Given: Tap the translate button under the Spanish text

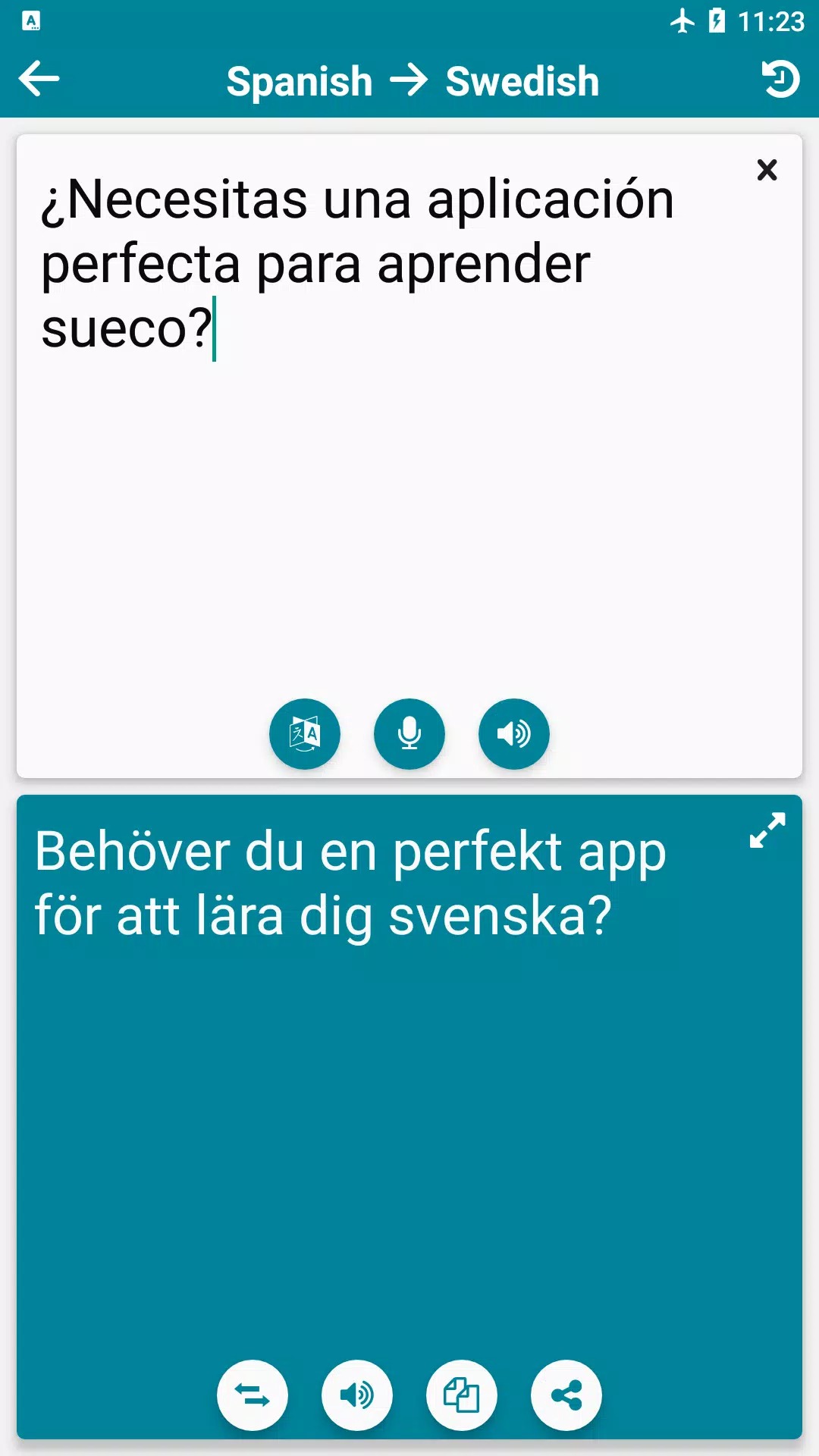Looking at the screenshot, I should 305,733.
